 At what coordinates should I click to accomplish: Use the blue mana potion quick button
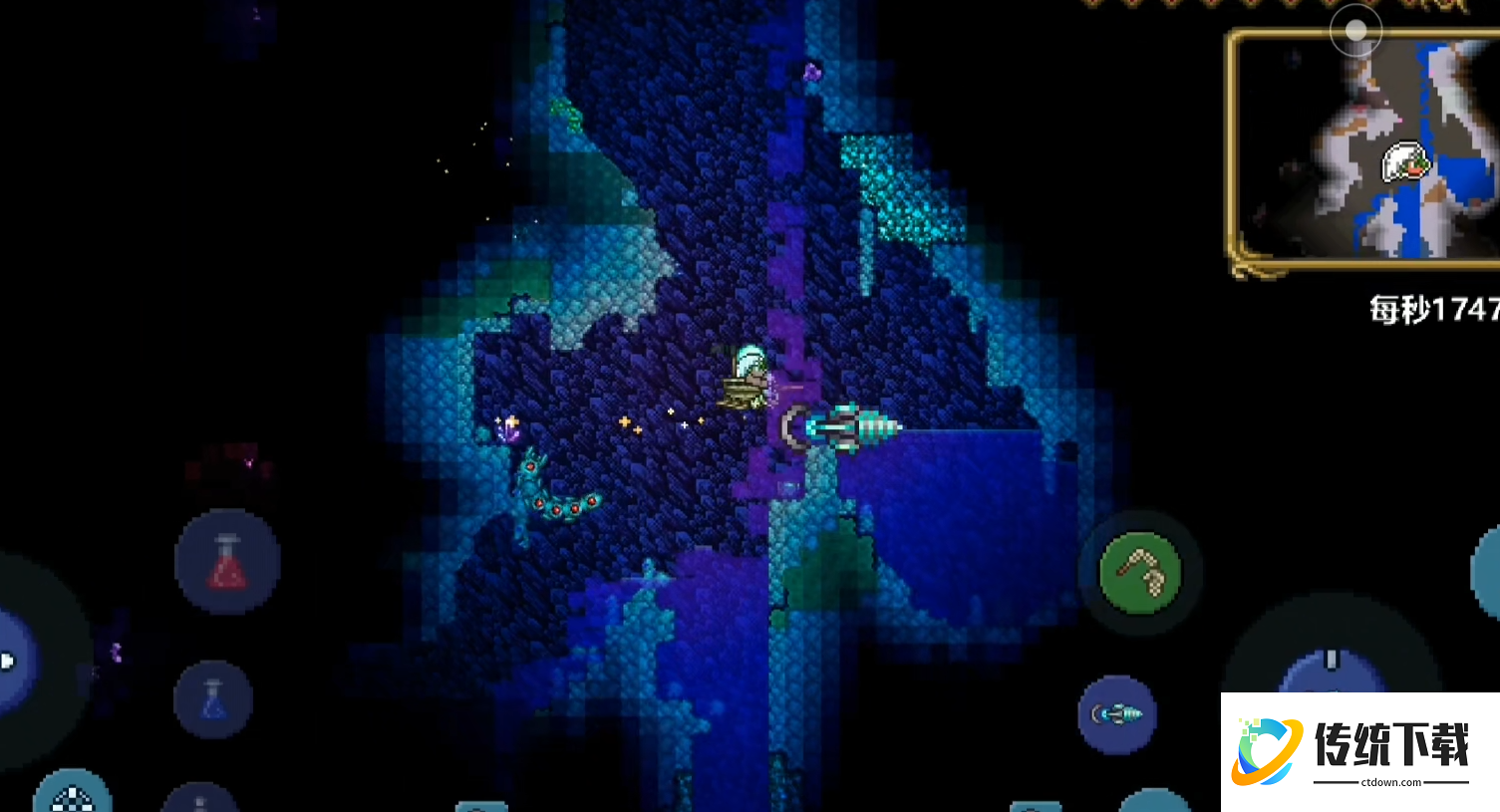[x=213, y=699]
